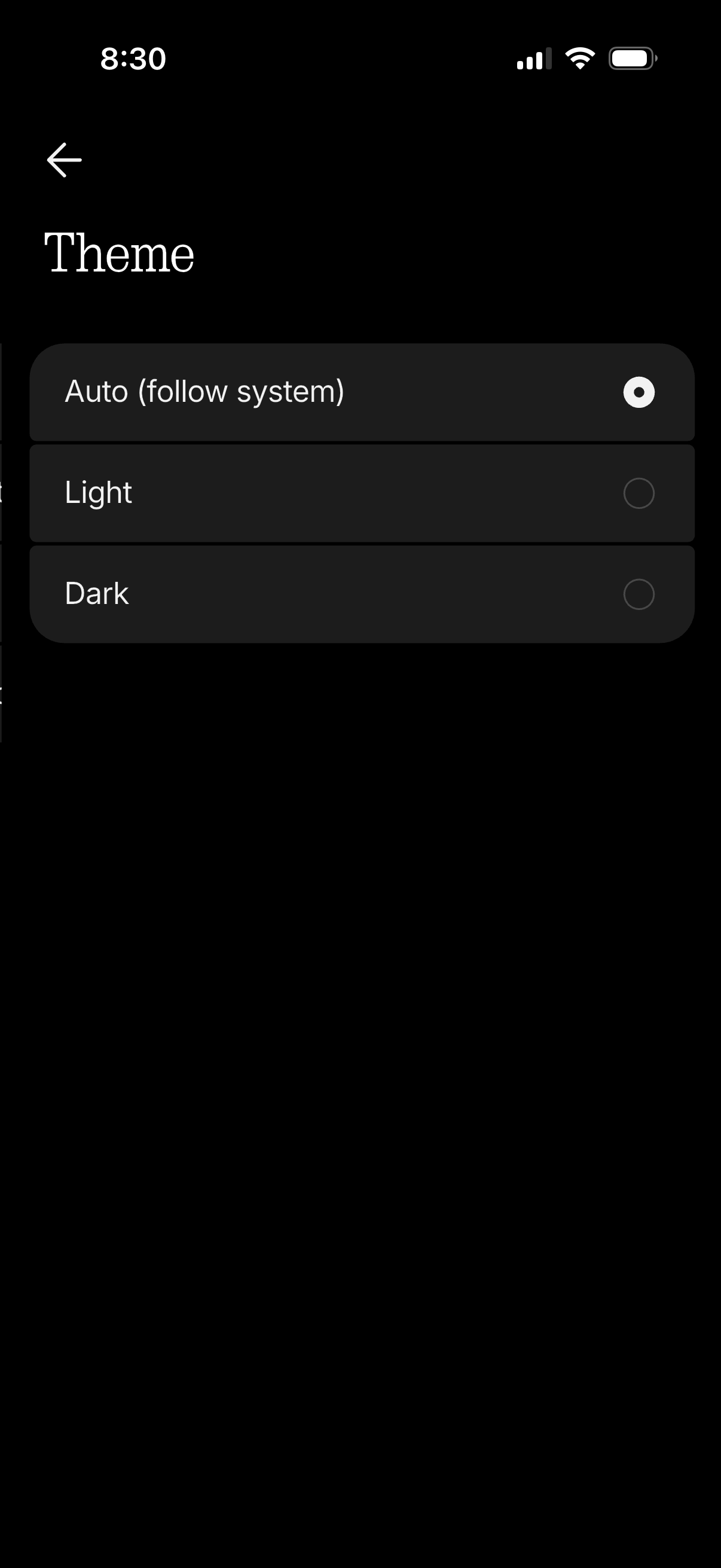Screen dimensions: 721x1568
Task: Tap the Theme page title
Action: click(118, 254)
